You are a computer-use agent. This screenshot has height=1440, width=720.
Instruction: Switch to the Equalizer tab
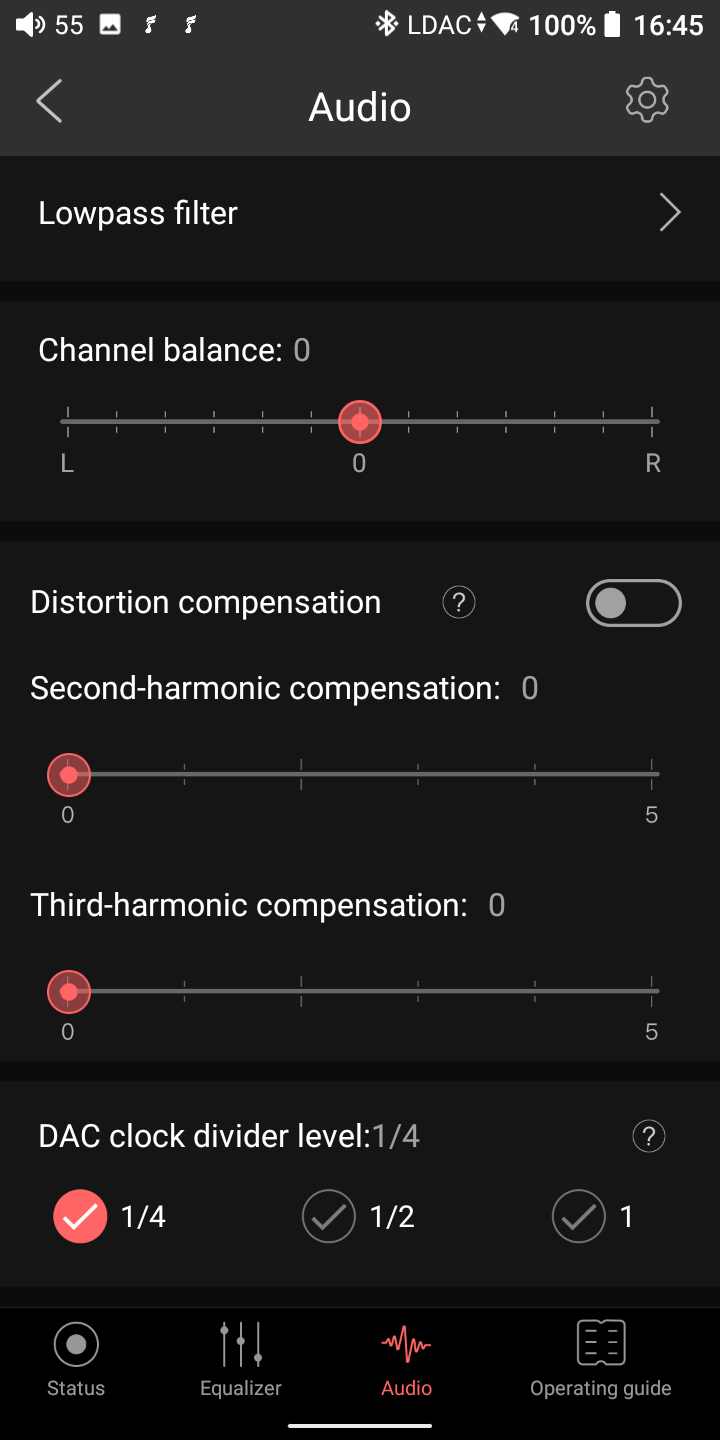click(x=241, y=1358)
